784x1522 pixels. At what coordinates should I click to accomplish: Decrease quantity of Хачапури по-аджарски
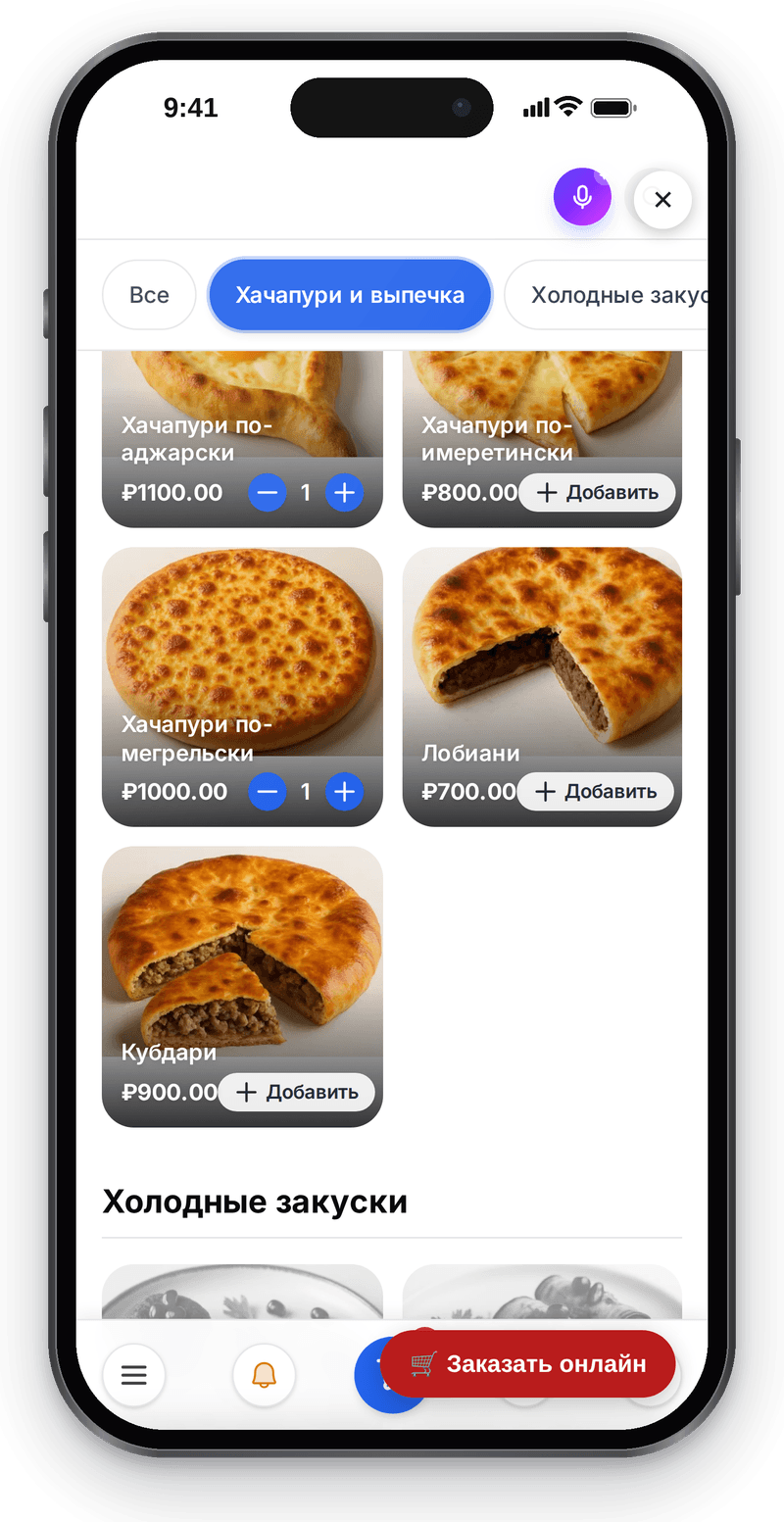pos(267,493)
